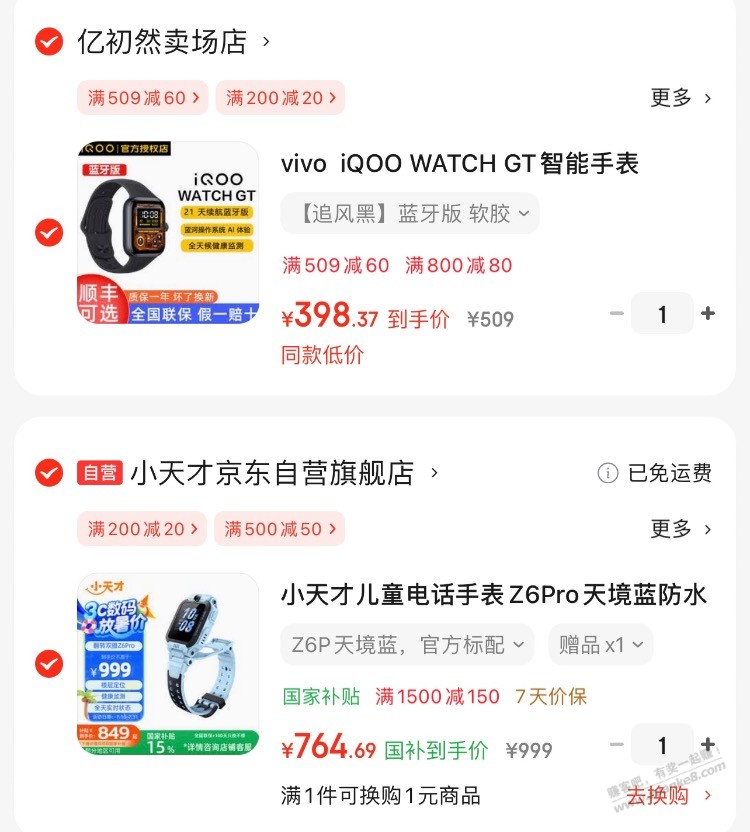Visit 小天才京东自营旗舰店 store page
750x832 pixels.
[284, 473]
